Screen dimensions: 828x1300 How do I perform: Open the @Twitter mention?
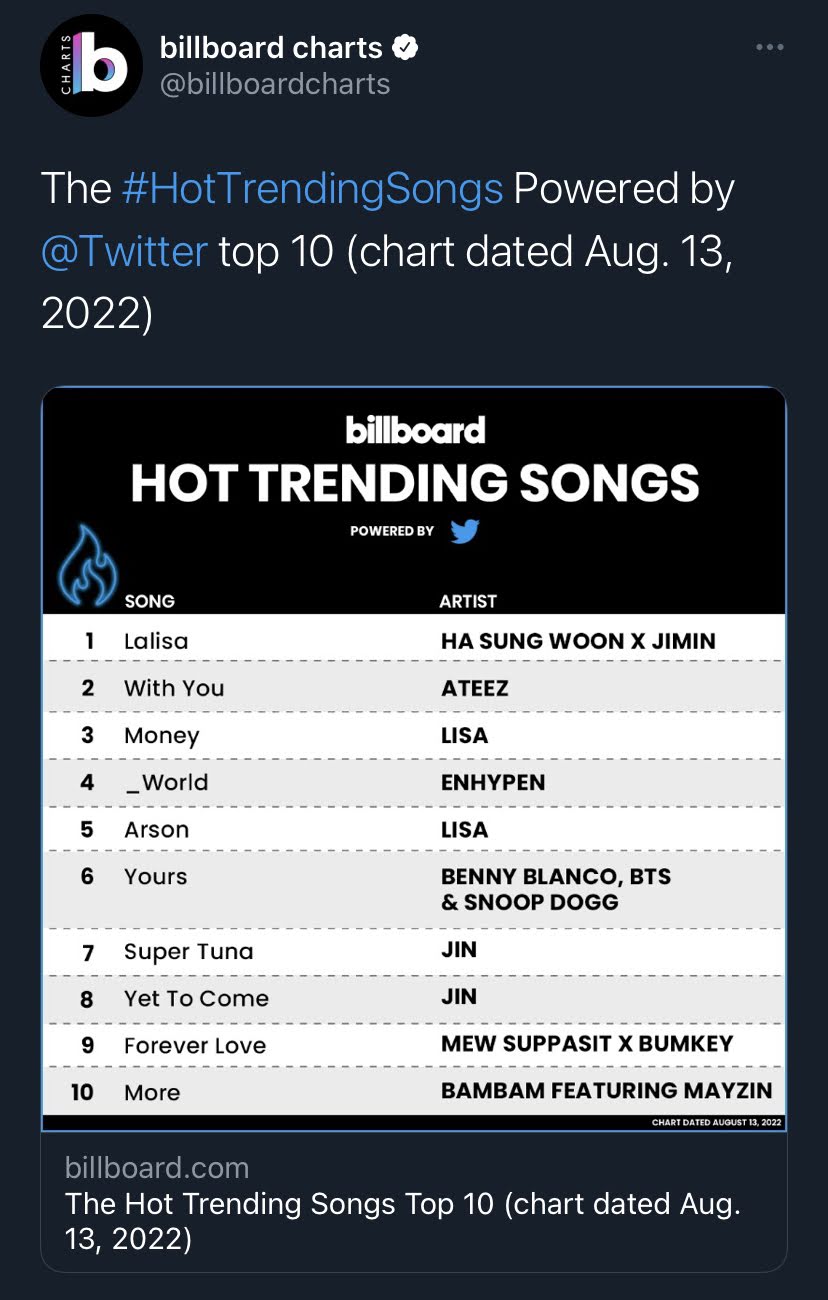point(124,250)
